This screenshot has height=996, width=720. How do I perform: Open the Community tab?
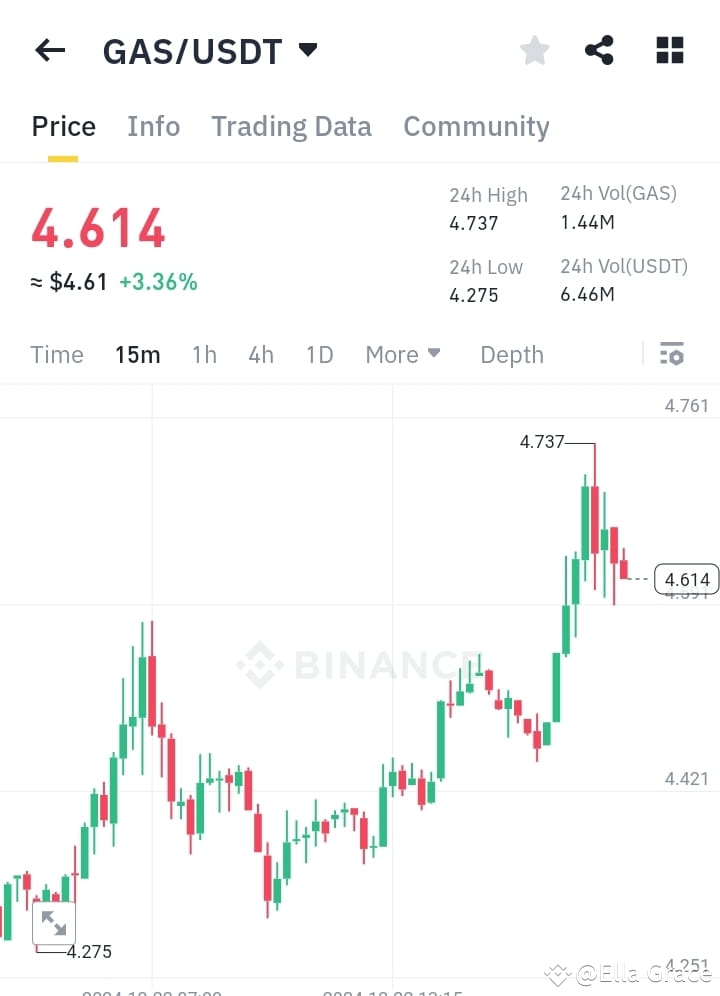(476, 126)
